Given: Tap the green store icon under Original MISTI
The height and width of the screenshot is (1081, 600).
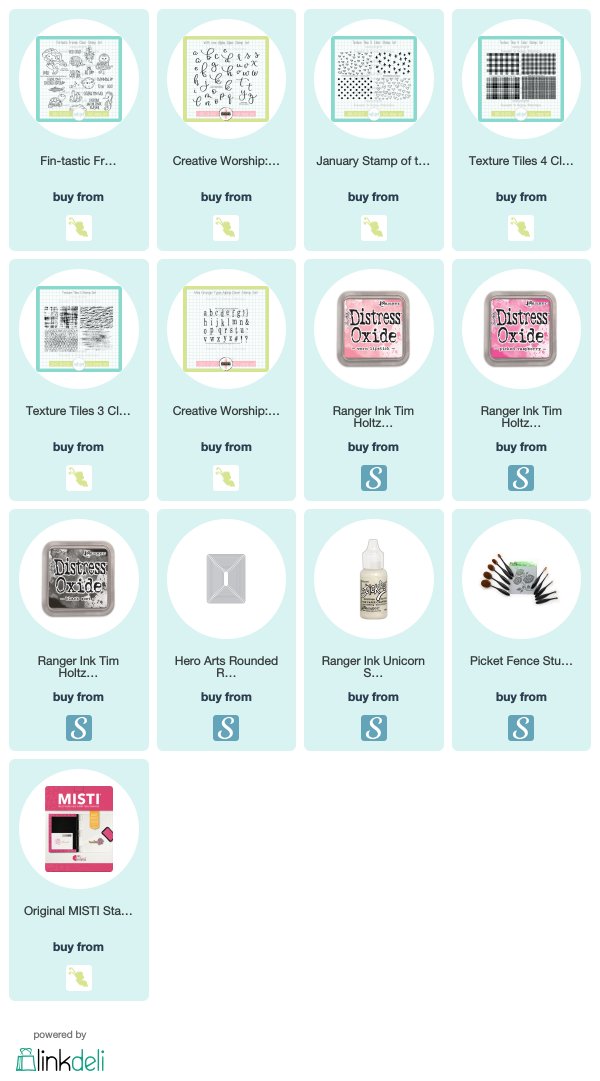Looking at the screenshot, I should 79,978.
